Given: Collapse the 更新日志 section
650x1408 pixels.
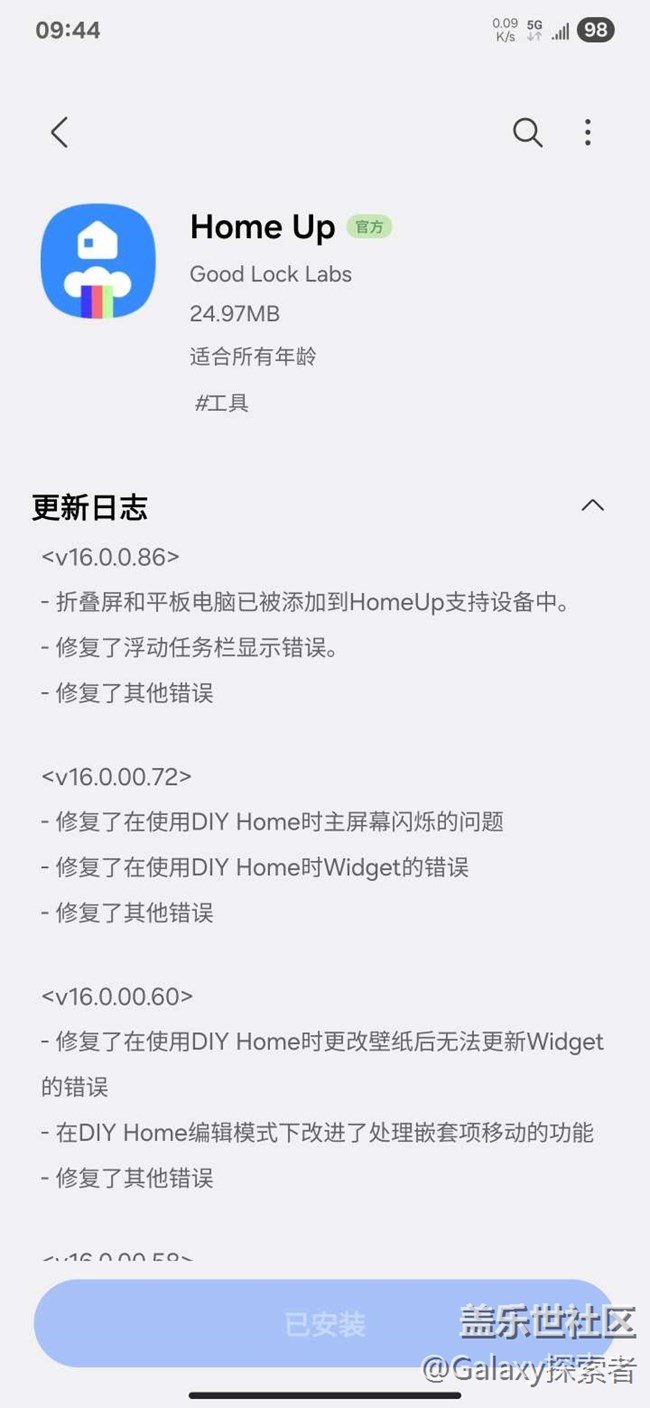Looking at the screenshot, I should point(592,506).
